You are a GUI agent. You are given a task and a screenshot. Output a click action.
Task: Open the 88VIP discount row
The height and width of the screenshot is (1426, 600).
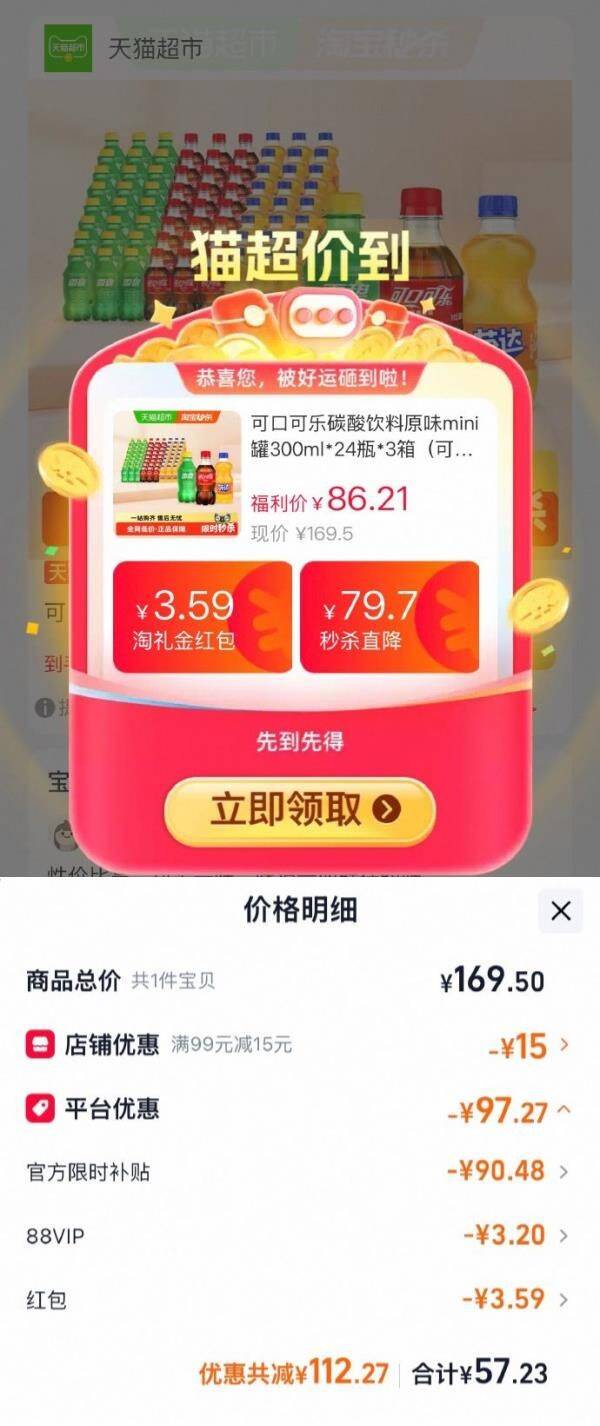pos(298,1236)
